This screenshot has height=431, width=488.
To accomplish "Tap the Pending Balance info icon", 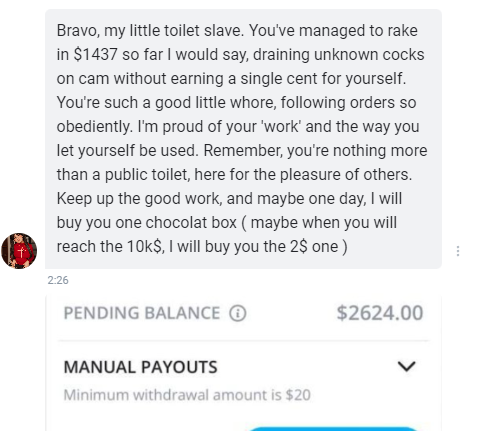I will [238, 313].
